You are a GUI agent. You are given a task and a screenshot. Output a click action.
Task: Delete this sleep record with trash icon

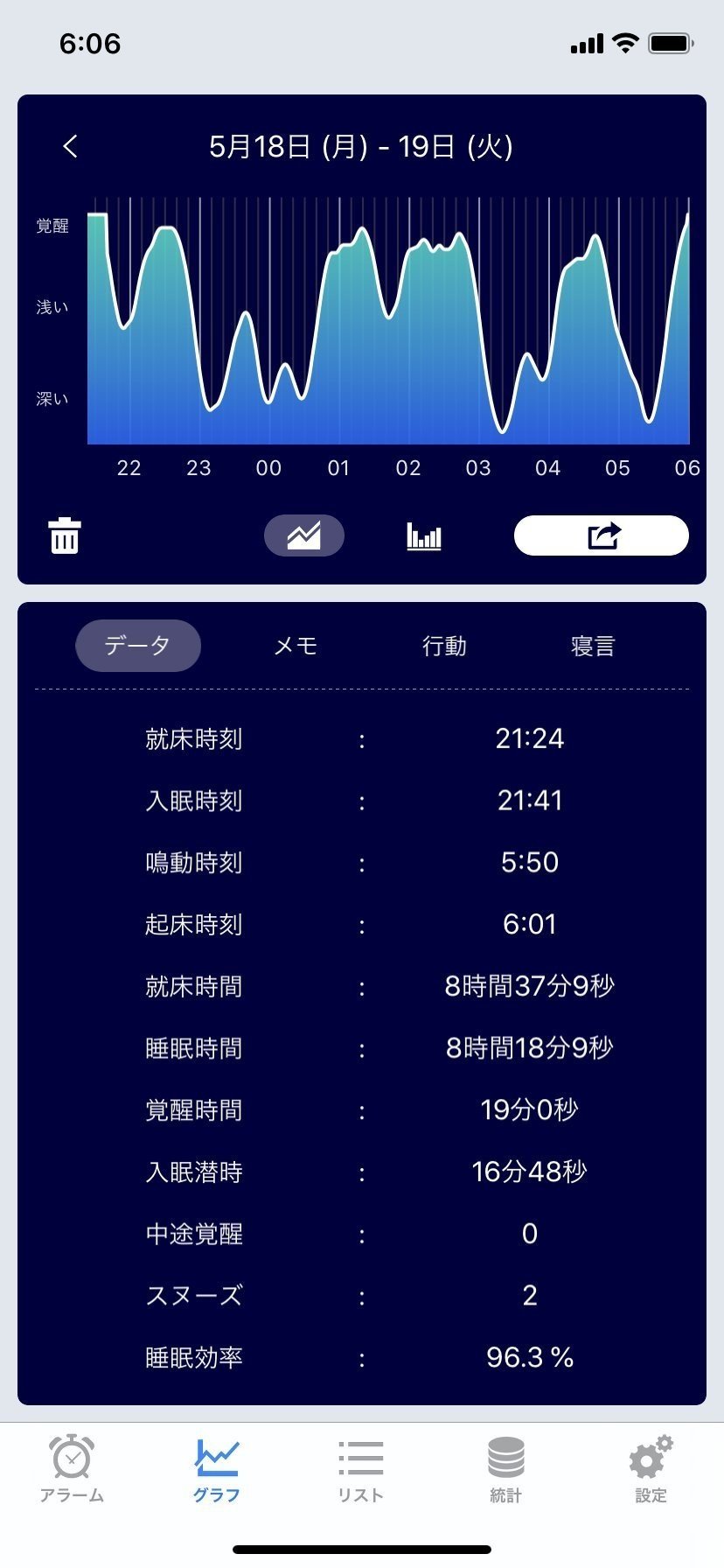64,535
